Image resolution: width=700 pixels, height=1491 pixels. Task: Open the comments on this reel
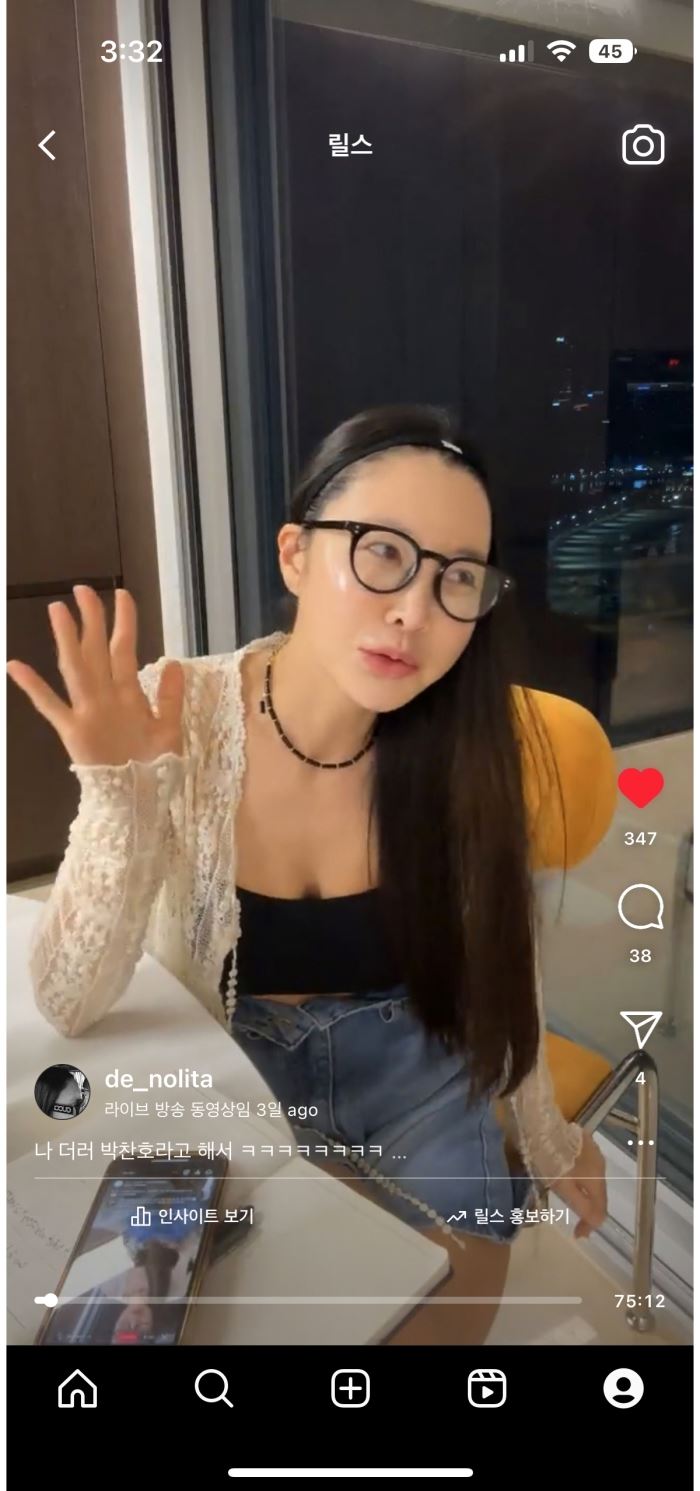tap(640, 908)
